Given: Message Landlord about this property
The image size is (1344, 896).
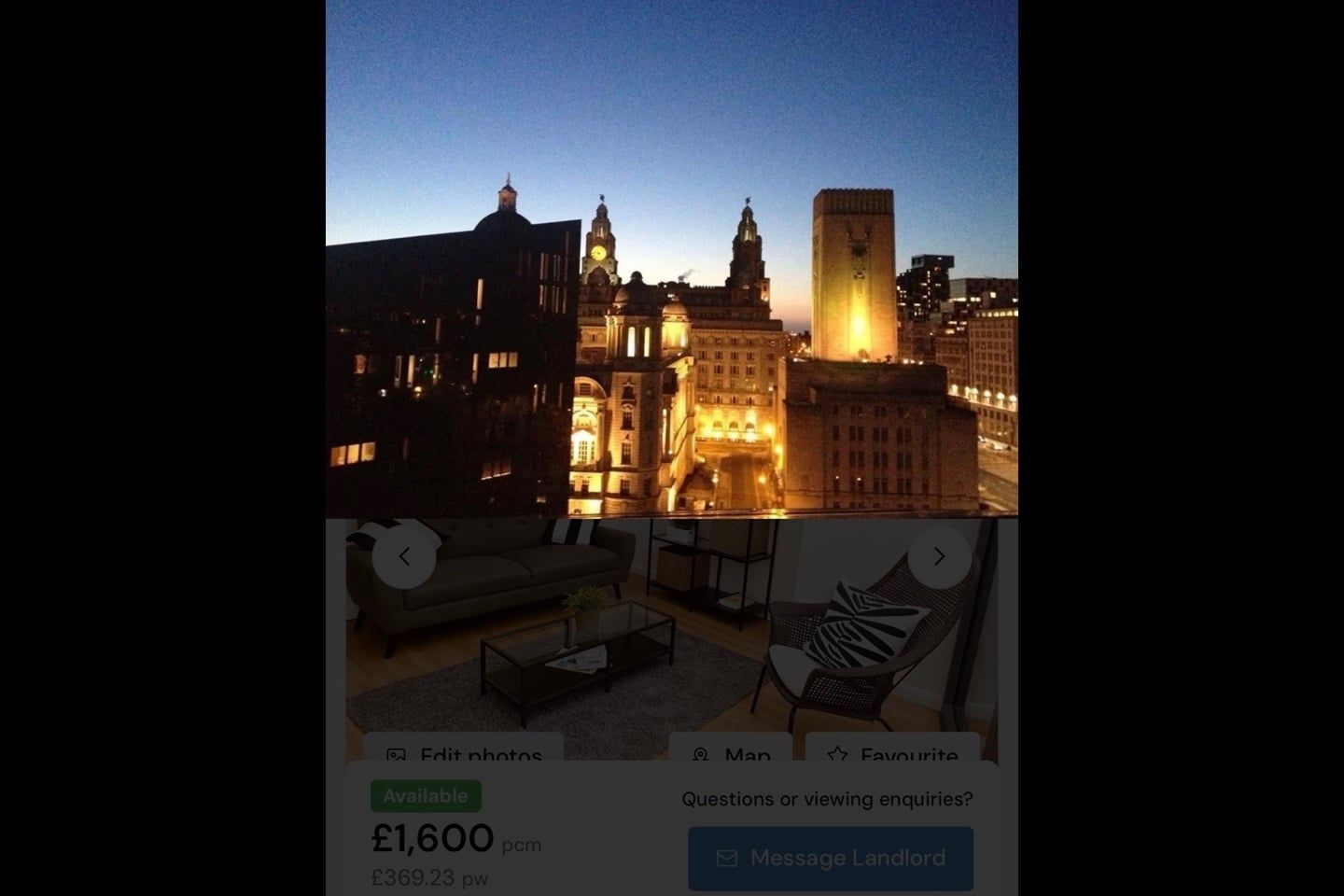Looking at the screenshot, I should [831, 858].
